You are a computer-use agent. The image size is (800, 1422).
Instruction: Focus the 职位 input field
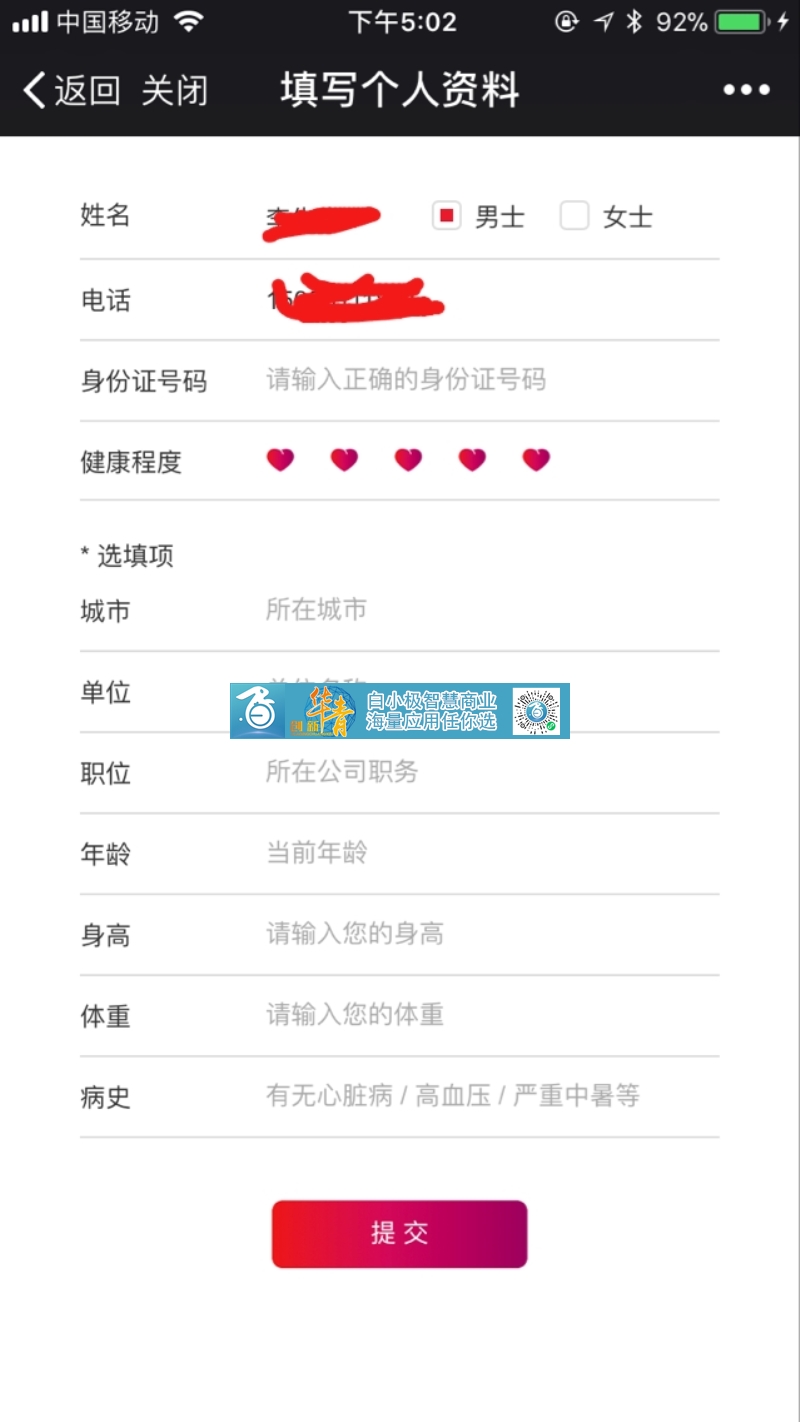pyautogui.click(x=490, y=772)
